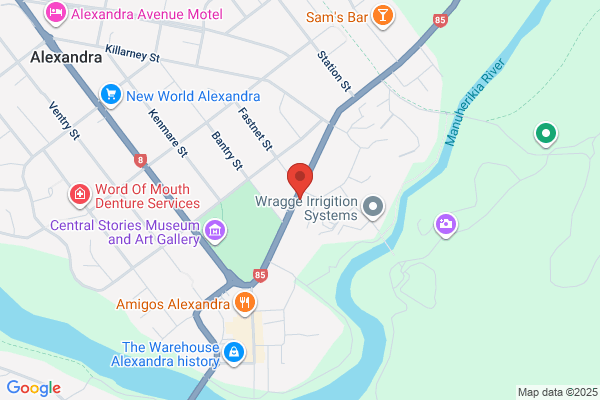The width and height of the screenshot is (600, 400).
Task: Tap the Wragge Irrigition Systems marker
Action: coord(373,208)
